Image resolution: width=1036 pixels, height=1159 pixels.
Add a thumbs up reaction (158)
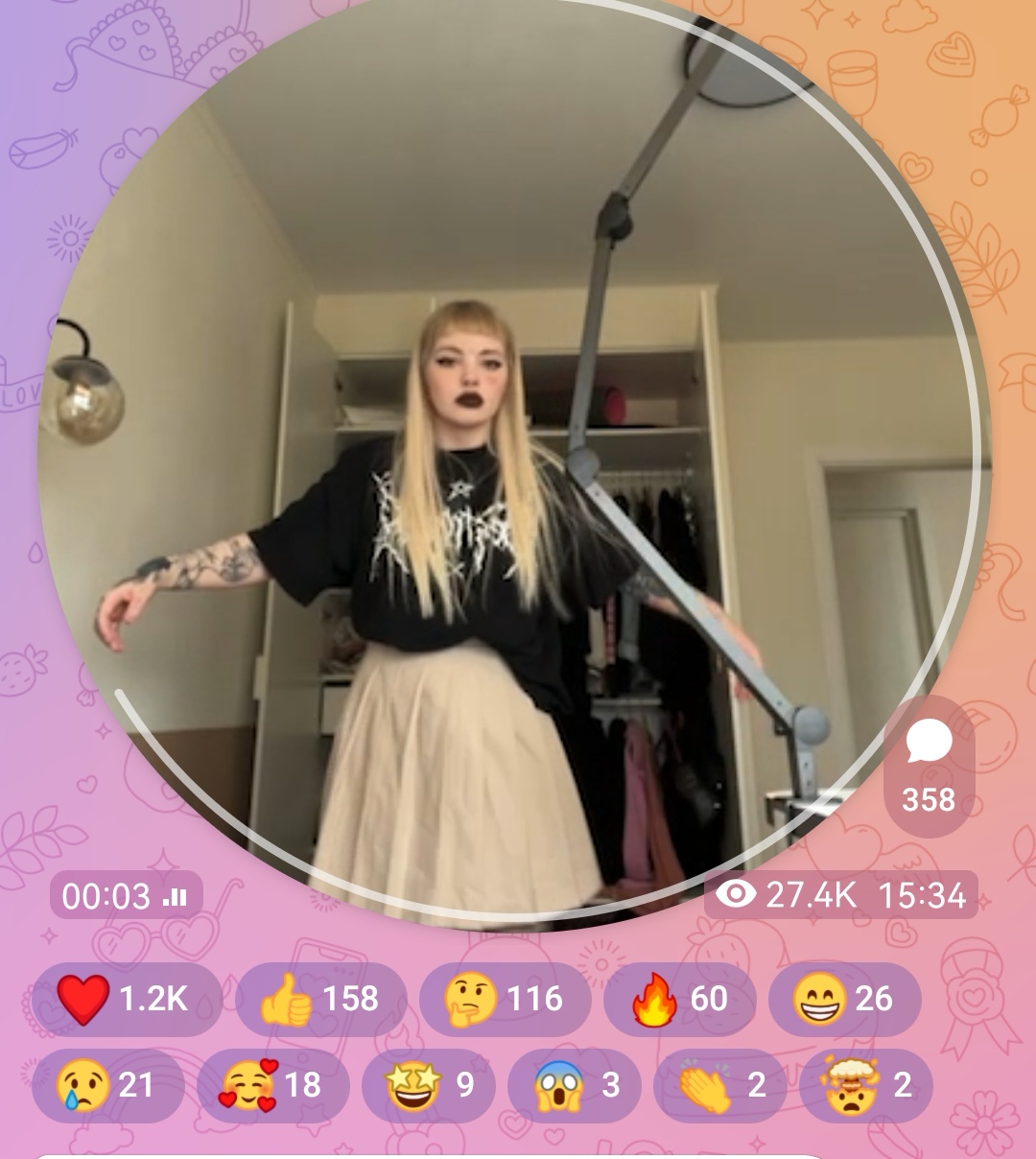[x=320, y=999]
